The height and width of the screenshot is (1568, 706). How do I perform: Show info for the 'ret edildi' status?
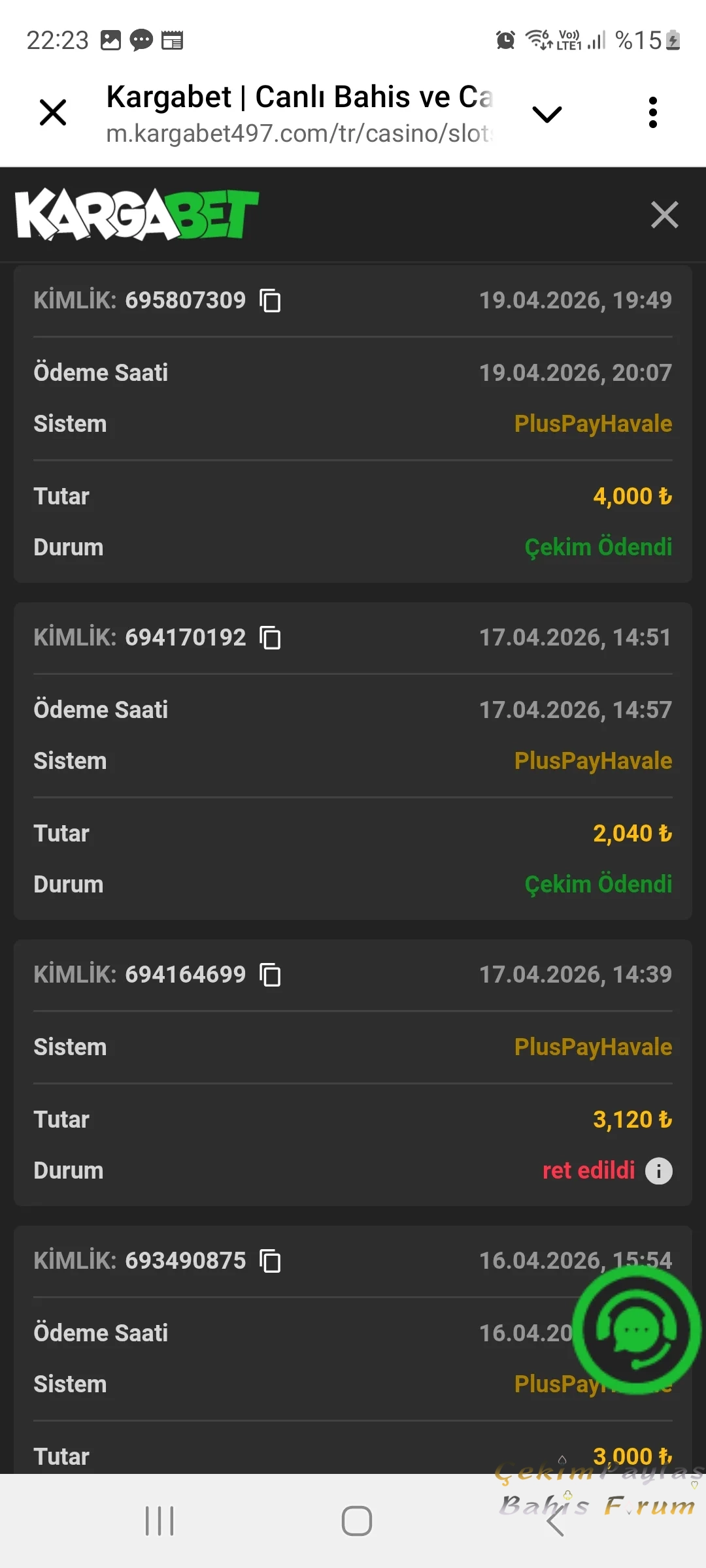pos(659,1171)
